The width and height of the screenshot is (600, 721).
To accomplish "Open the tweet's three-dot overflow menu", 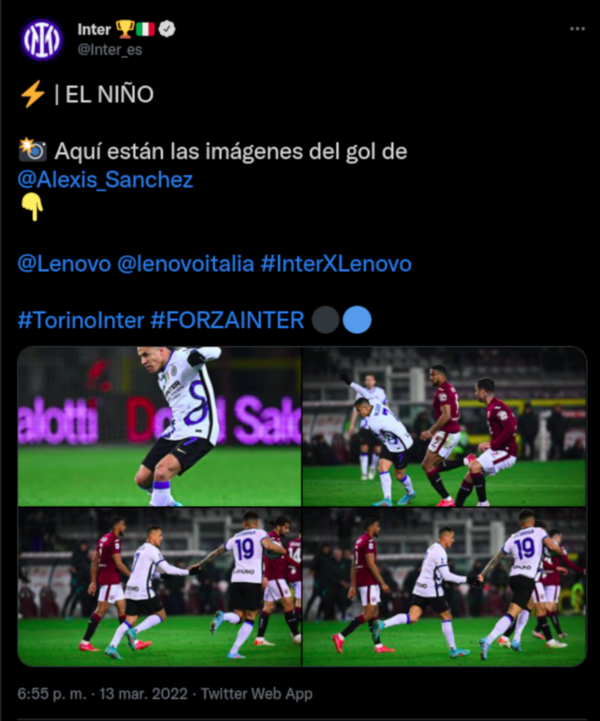I will pyautogui.click(x=577, y=29).
